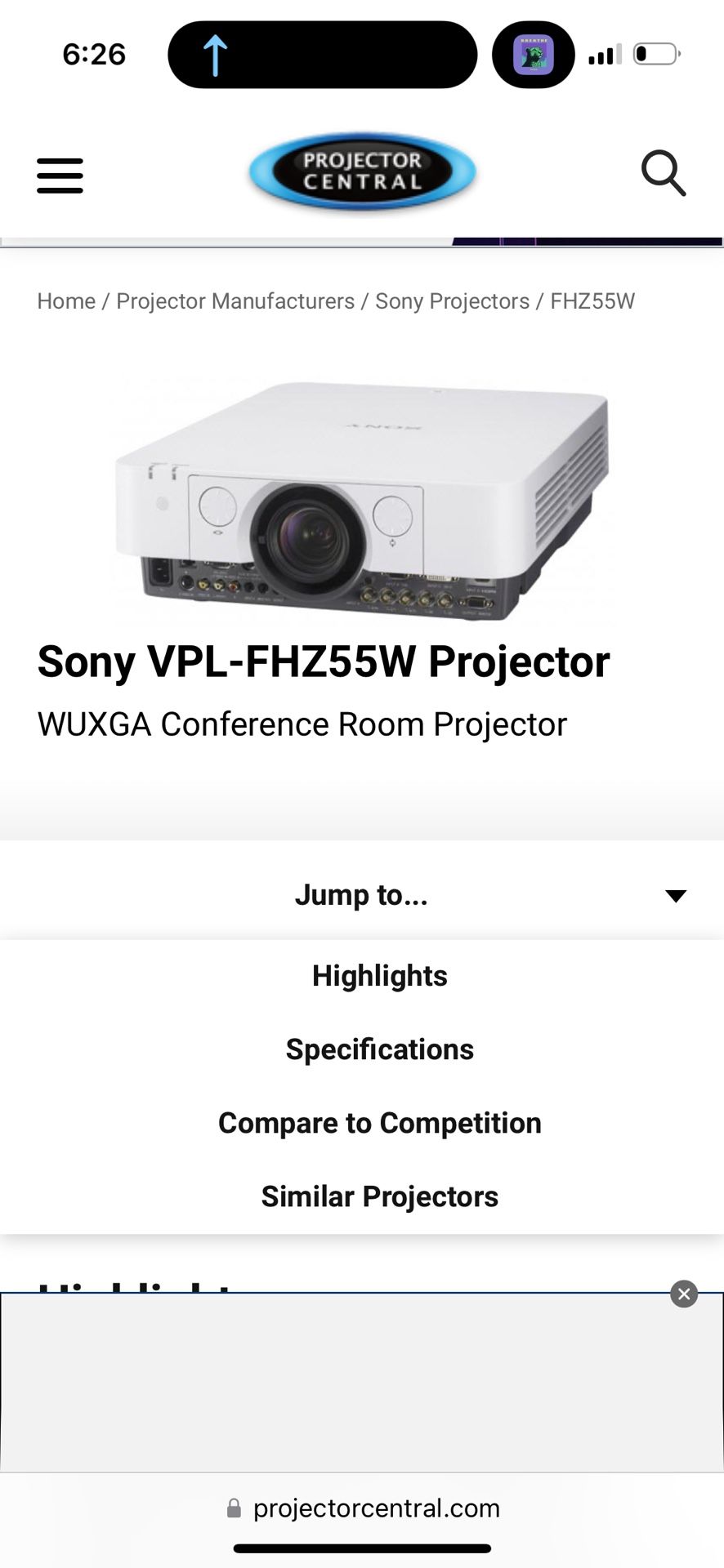
Task: Select Compare to Competition
Action: [x=379, y=1123]
